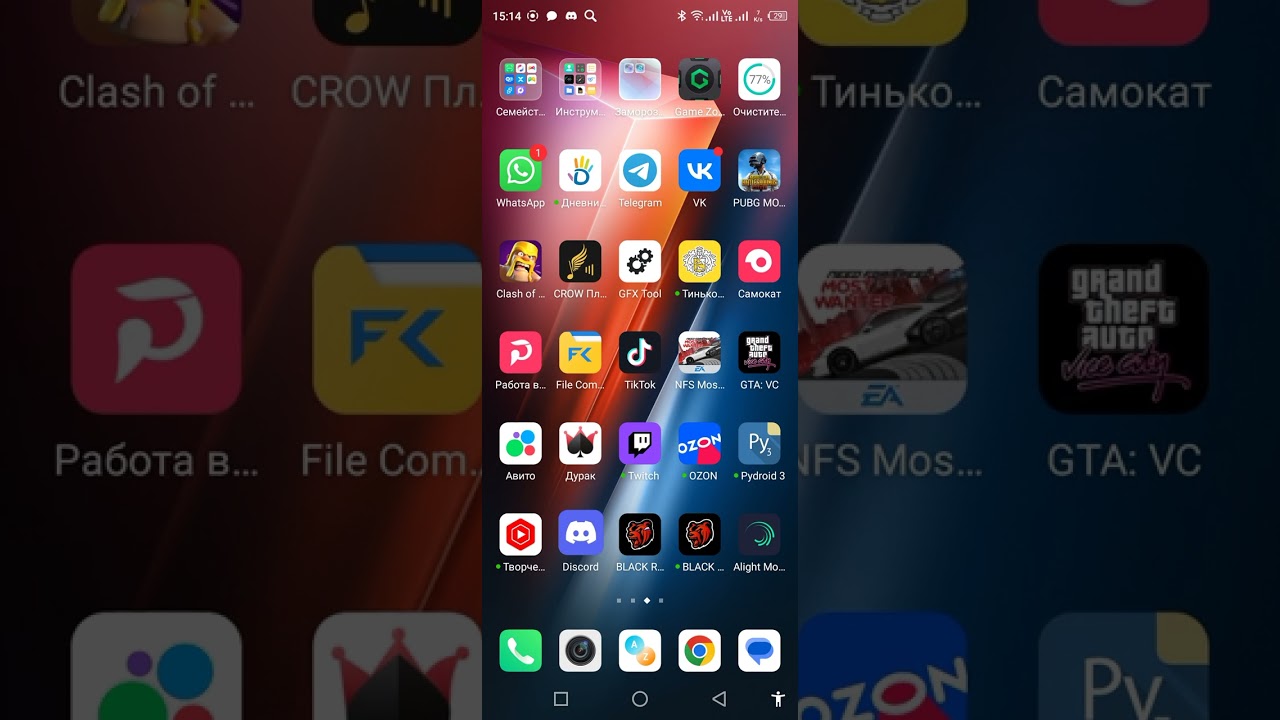
Task: Open Alight Motion editor
Action: (759, 535)
